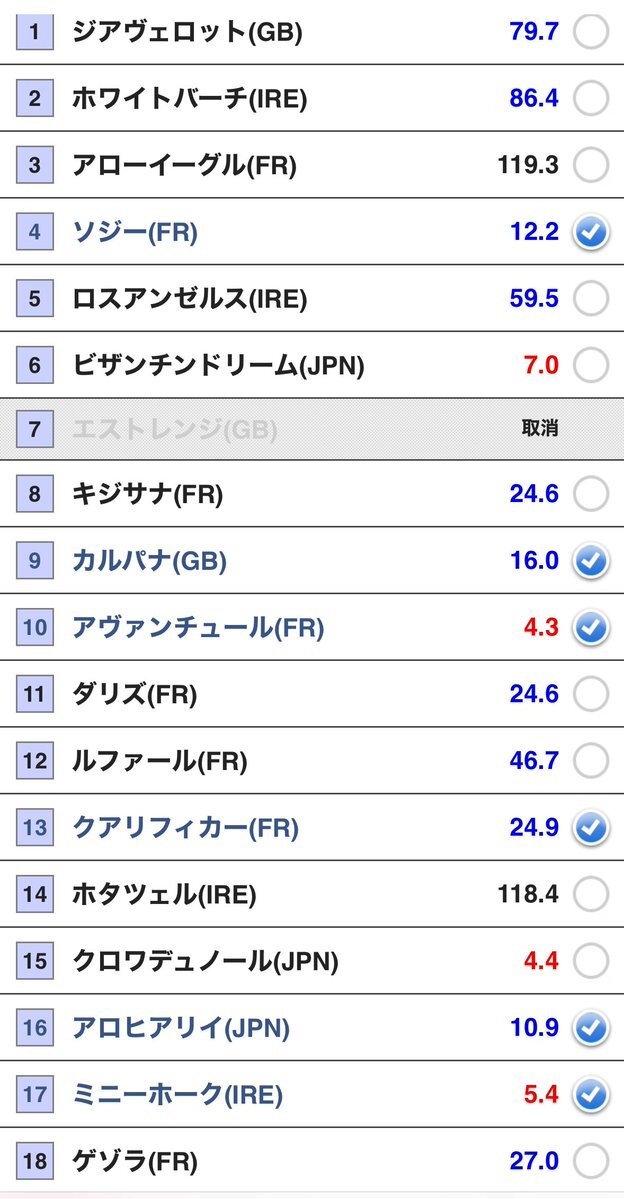Viewport: 624px width, 1199px height.
Task: Uncheck horse 4 ソジー
Action: coord(591,232)
